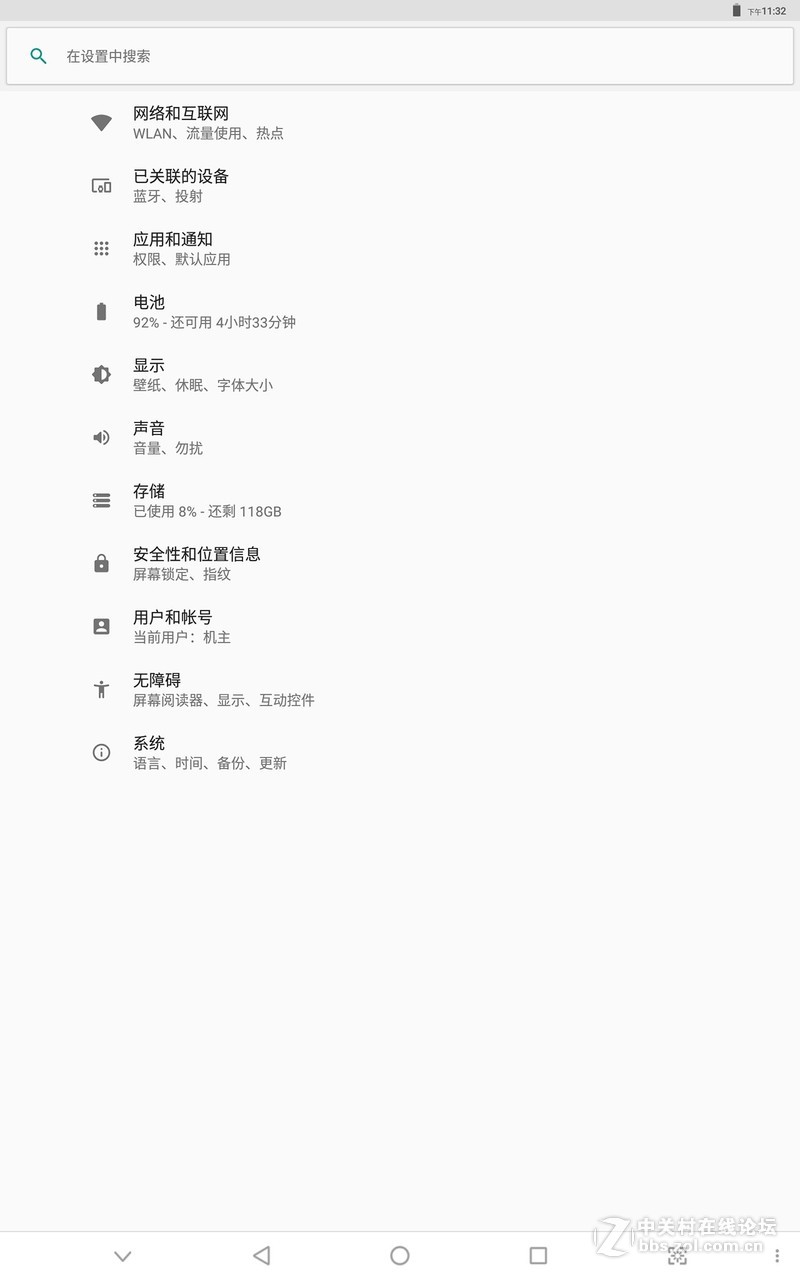Screen dimensions: 800x1280
Task: Click the 在设置中搜索 search field
Action: point(300,56)
